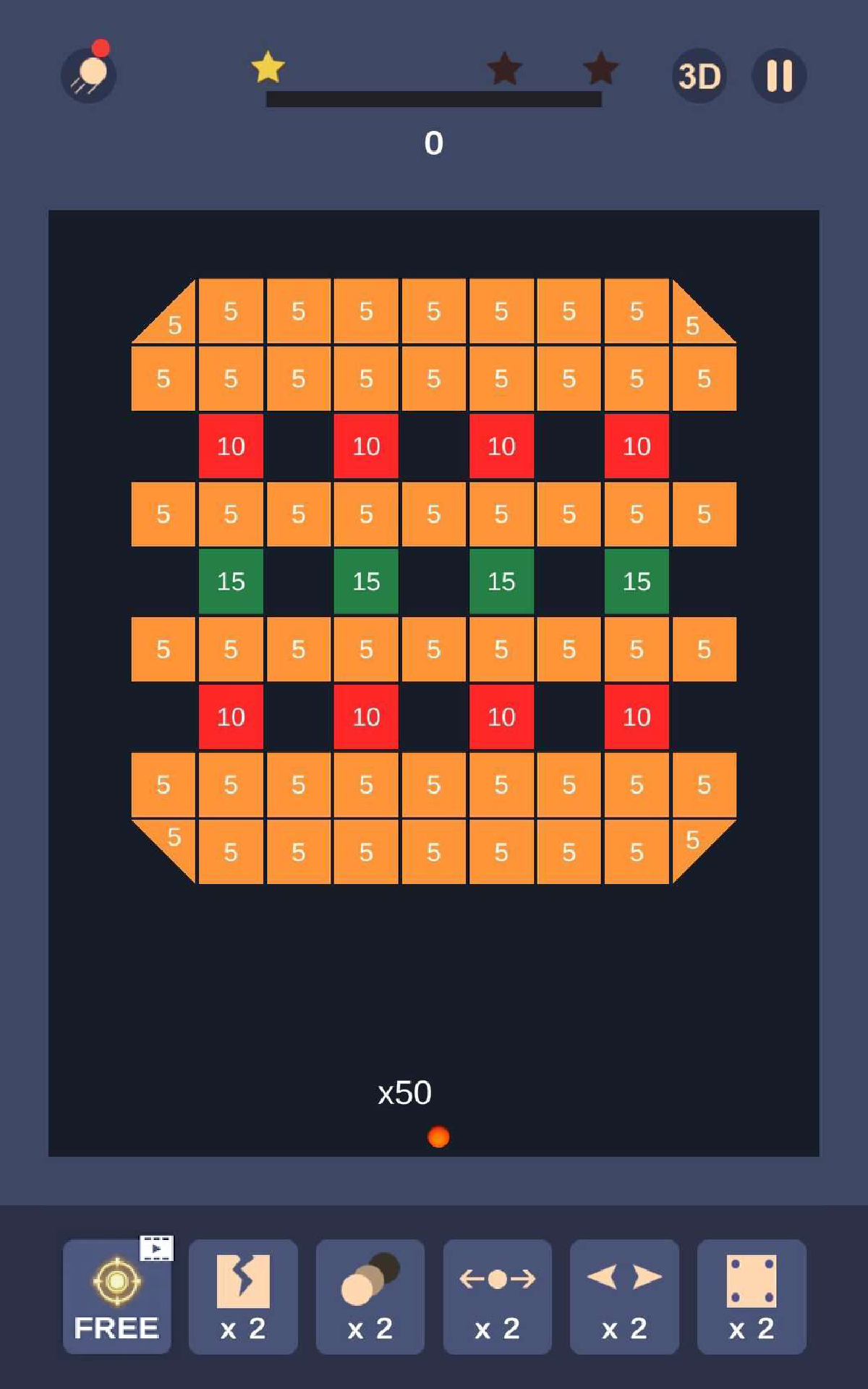This screenshot has height=1389, width=868.
Task: Activate the four-corner dots power-up
Action: [x=751, y=1296]
